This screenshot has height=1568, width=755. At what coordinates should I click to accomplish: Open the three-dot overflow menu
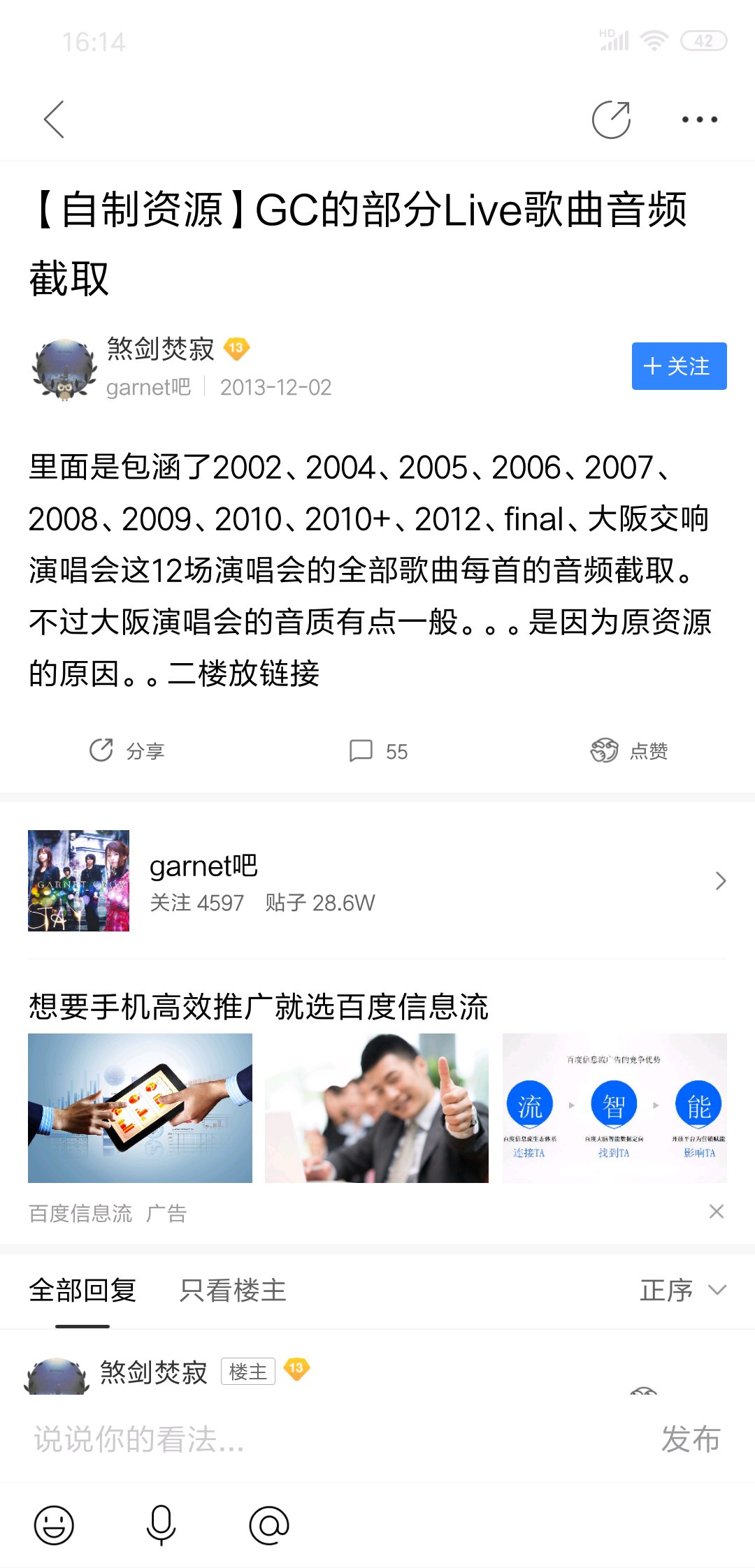699,119
